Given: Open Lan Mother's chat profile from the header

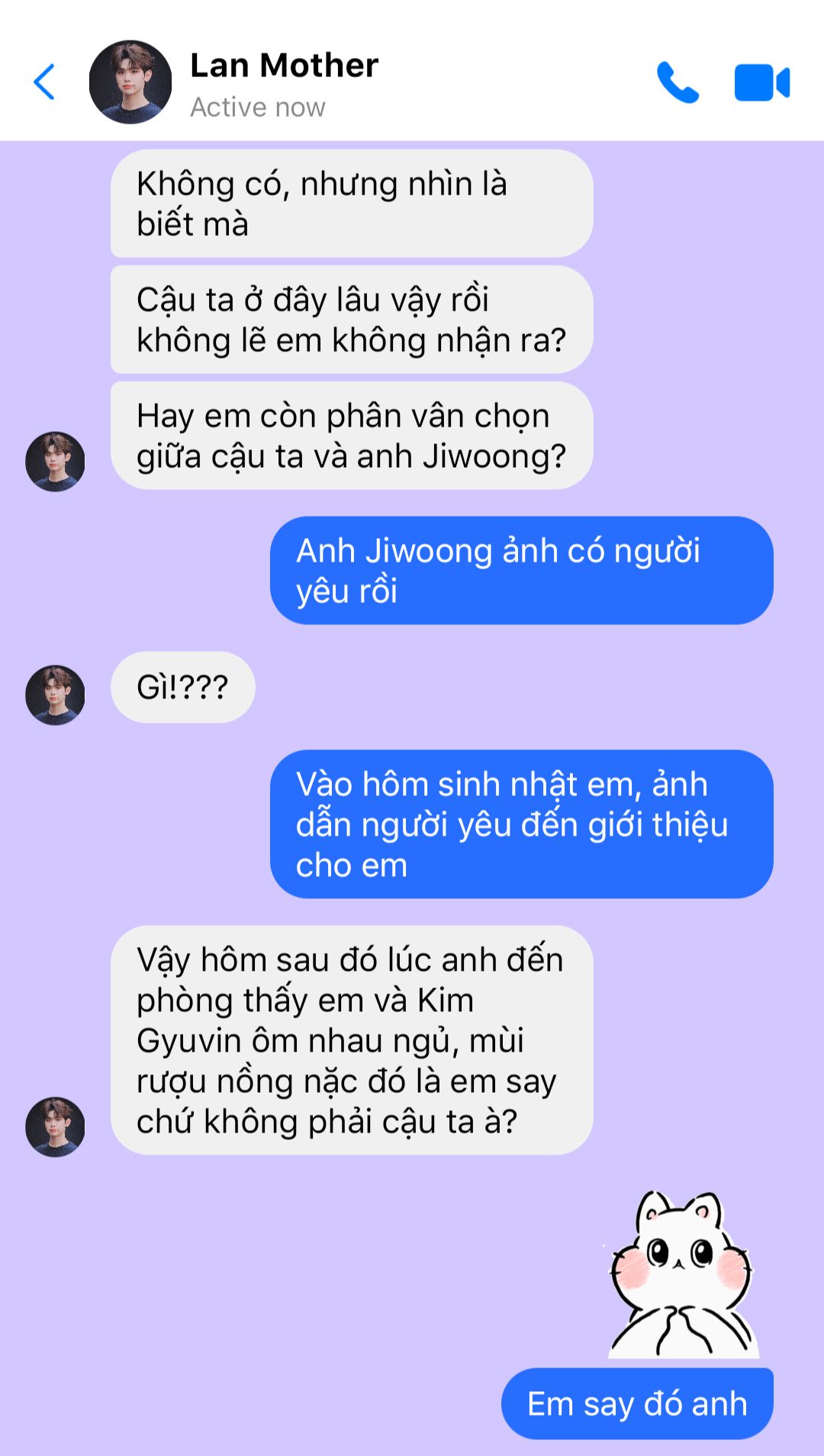Looking at the screenshot, I should [283, 82].
